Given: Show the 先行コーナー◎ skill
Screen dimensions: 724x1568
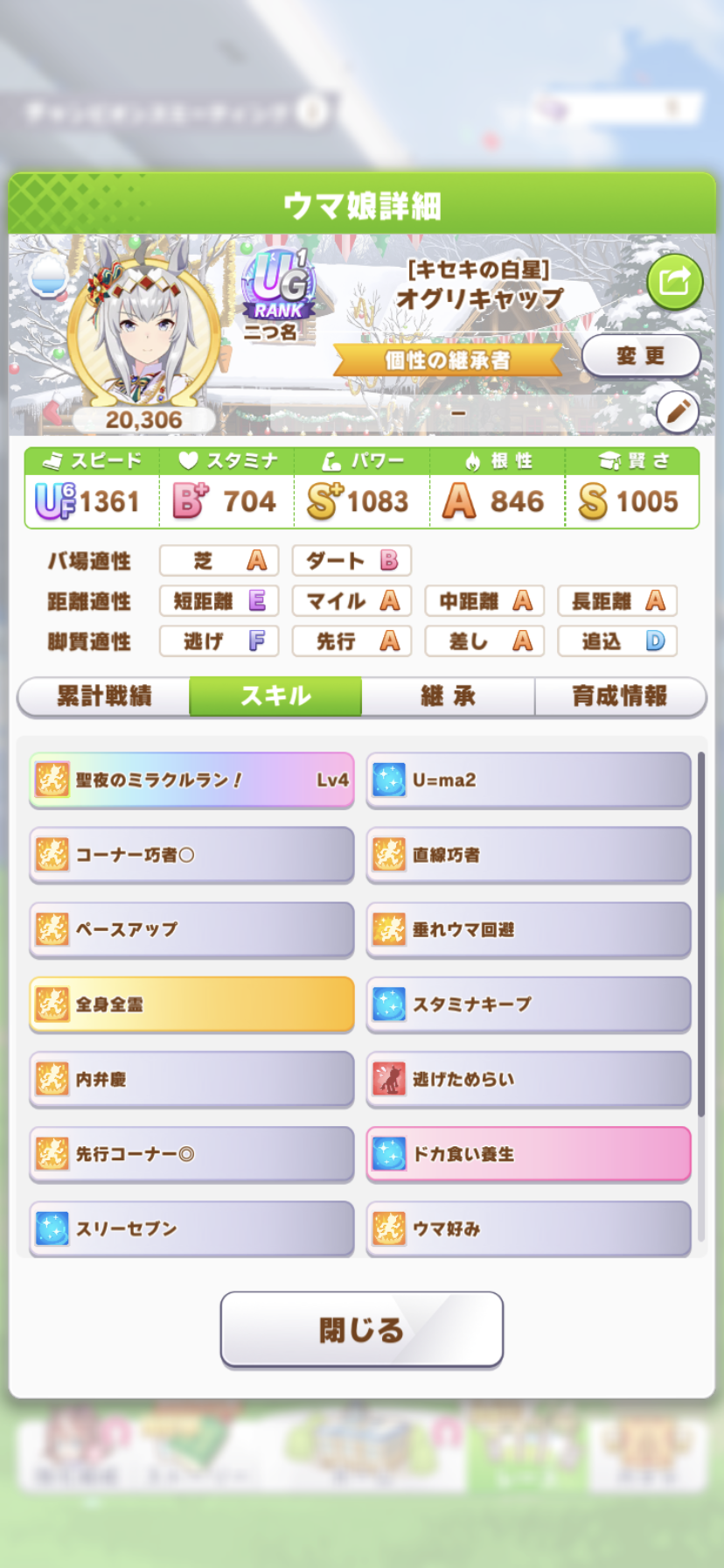Looking at the screenshot, I should pos(191,1154).
